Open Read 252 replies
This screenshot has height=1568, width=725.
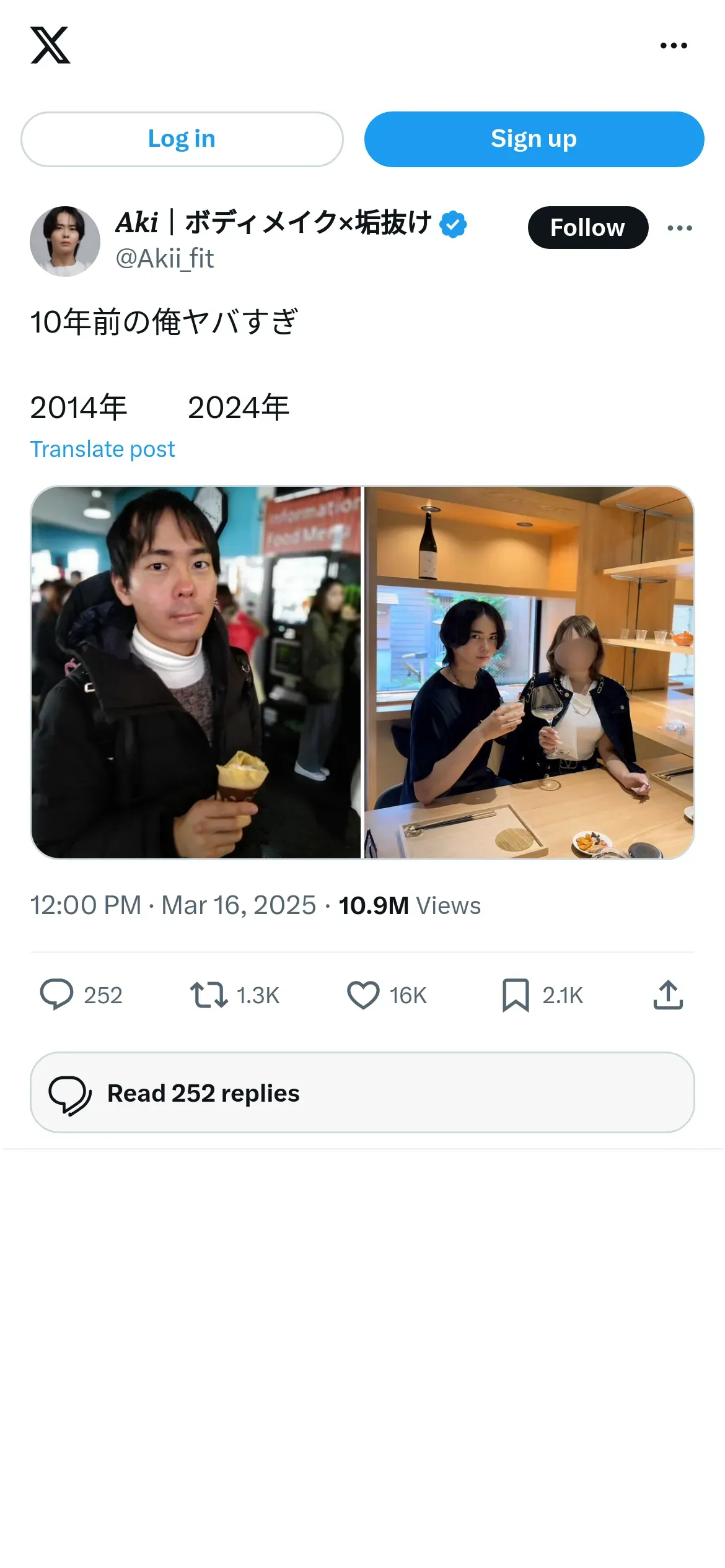click(x=362, y=1092)
